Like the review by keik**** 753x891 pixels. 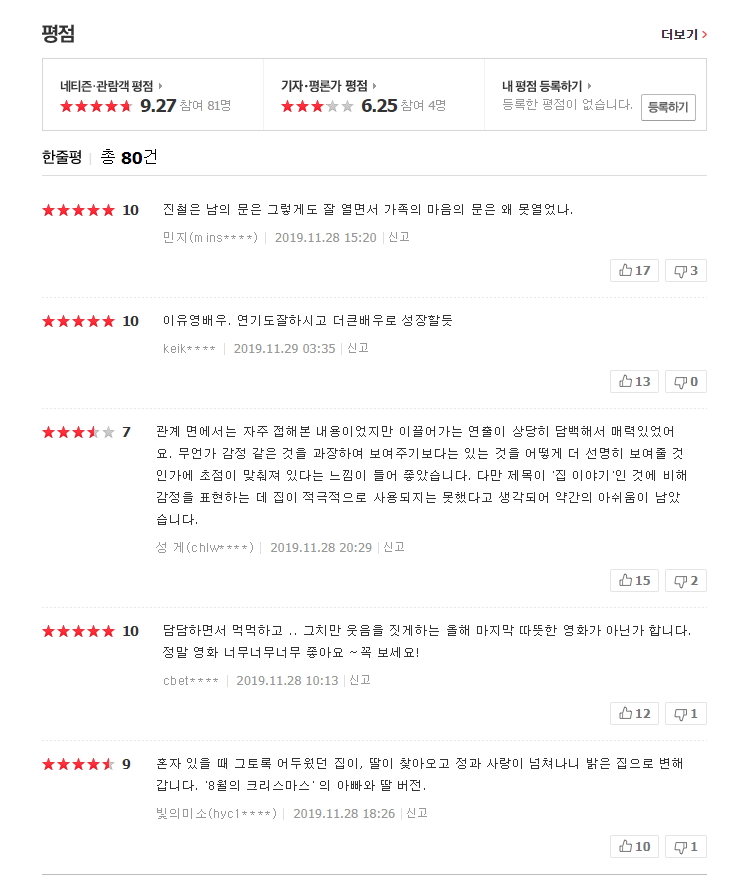634,381
